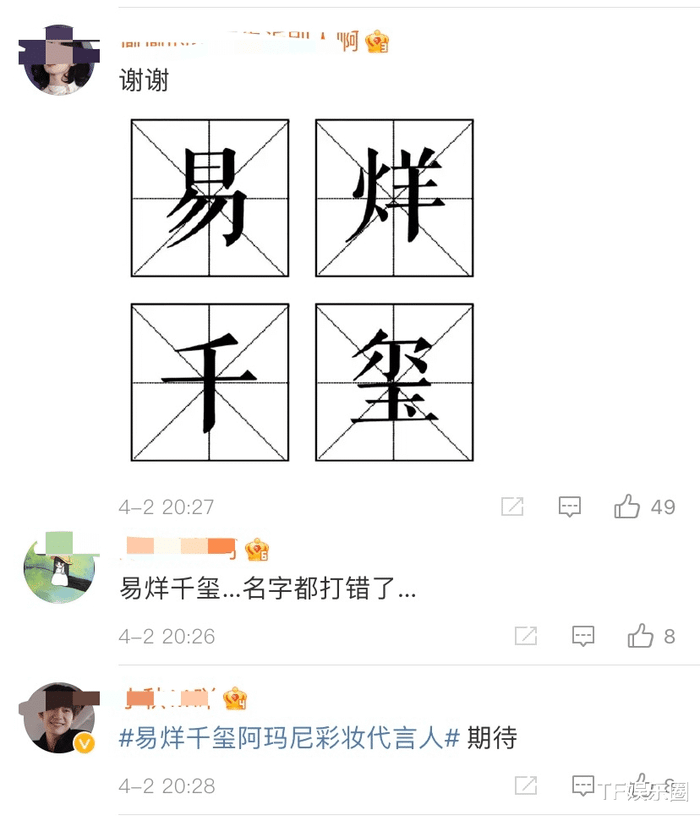Like the comment saying 名字都打错了
This screenshot has height=816, width=700.
(640, 635)
